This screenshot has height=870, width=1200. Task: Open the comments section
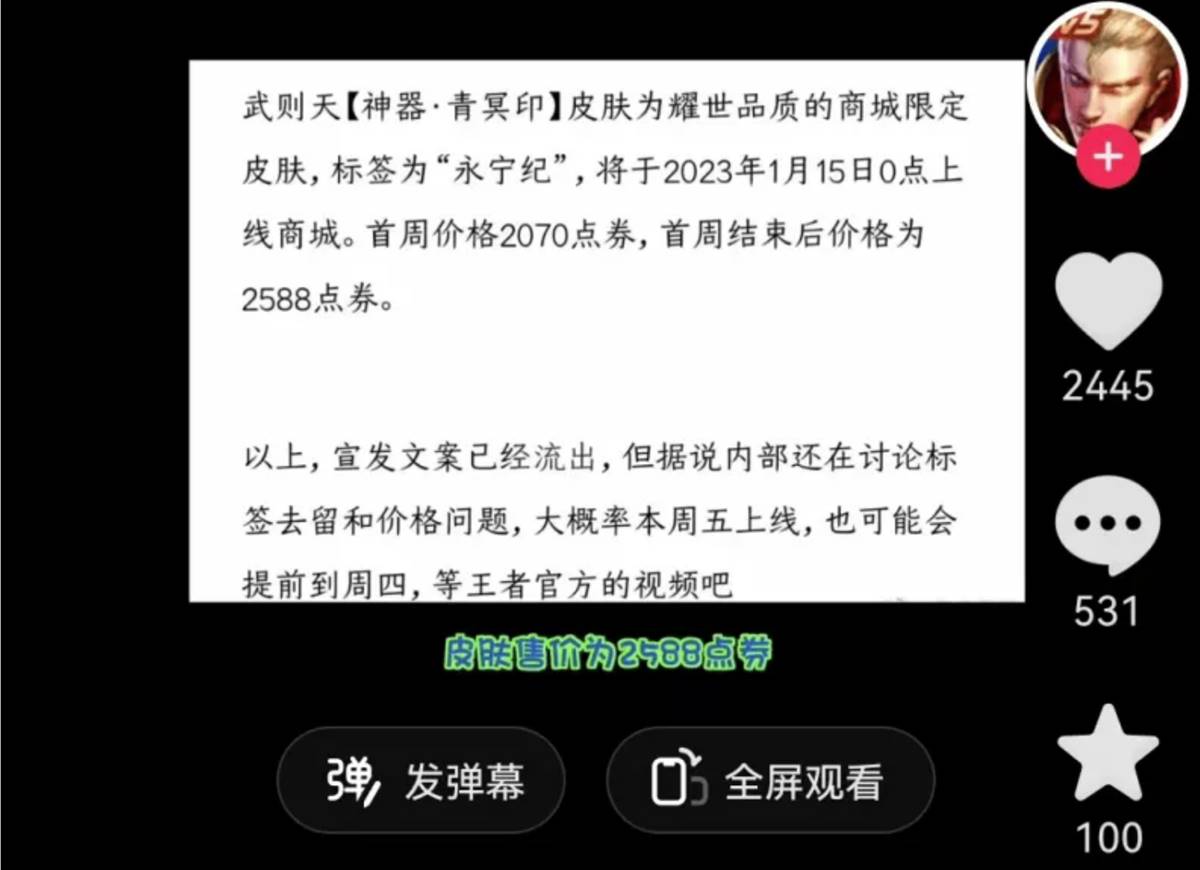(x=1108, y=524)
